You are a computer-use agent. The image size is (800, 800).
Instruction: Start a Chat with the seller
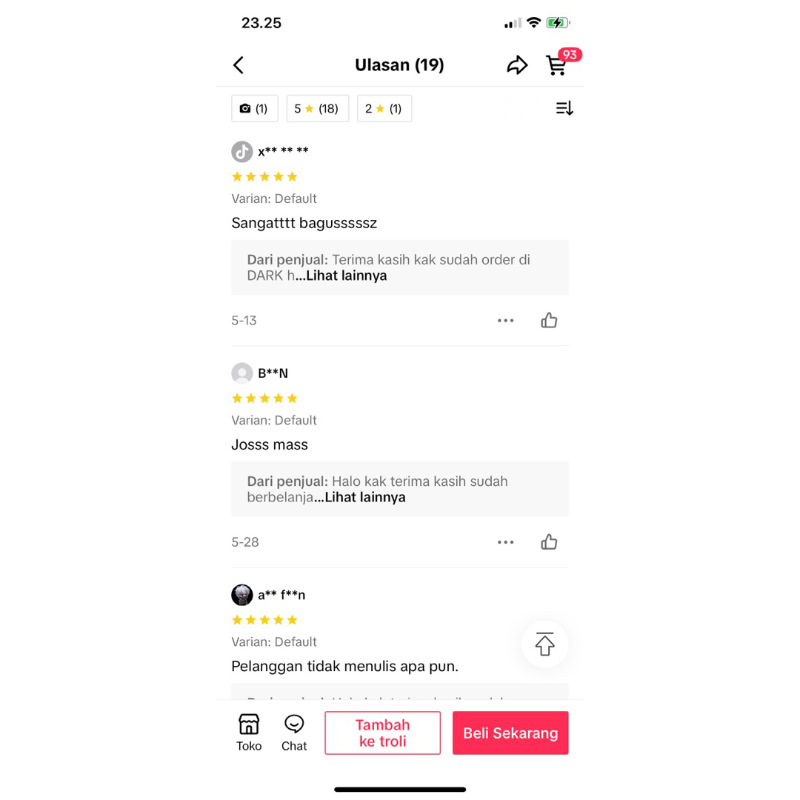[294, 733]
